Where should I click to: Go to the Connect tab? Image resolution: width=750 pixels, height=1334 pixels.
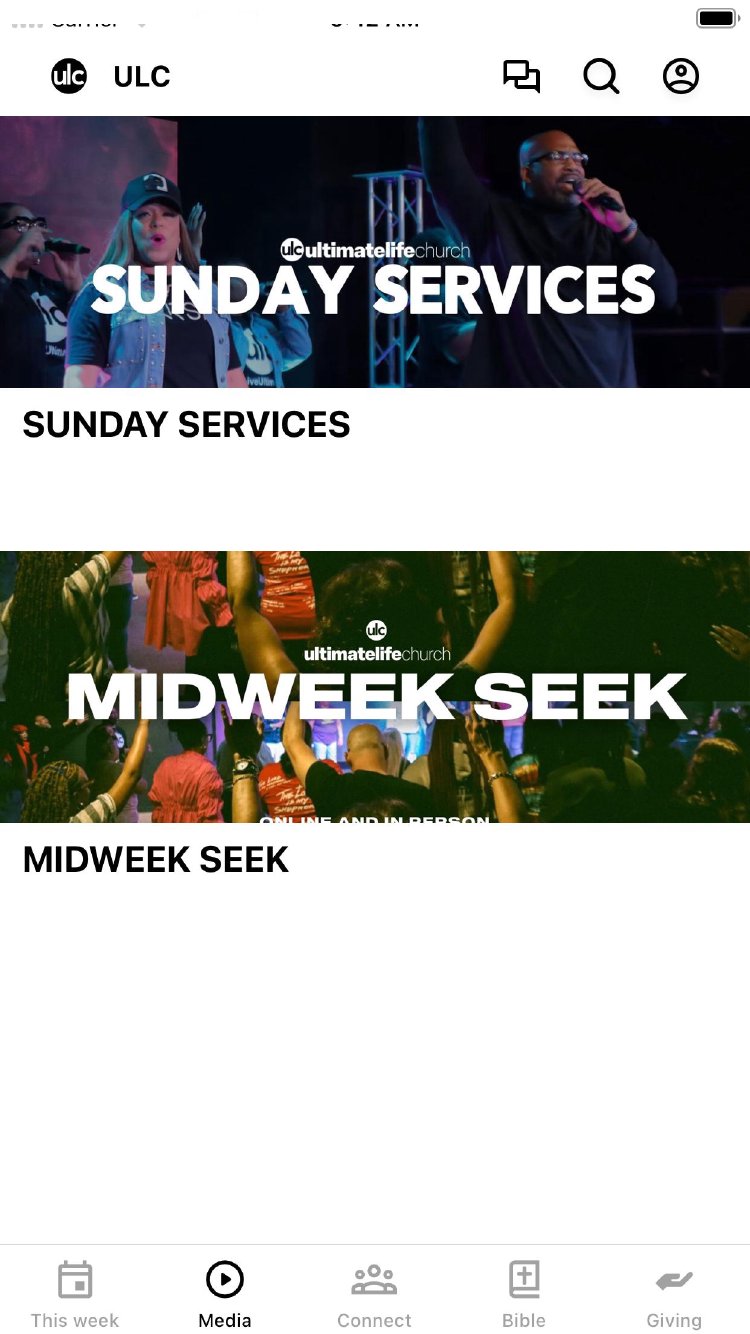(374, 1294)
